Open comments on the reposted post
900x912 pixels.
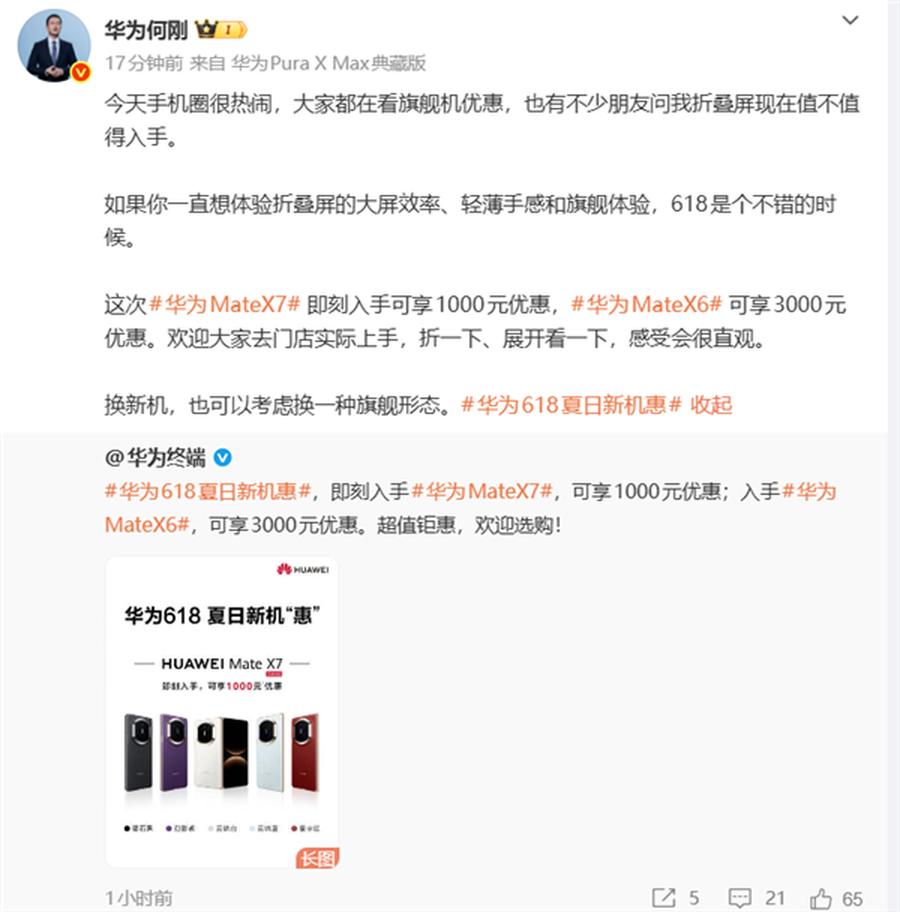[756, 897]
